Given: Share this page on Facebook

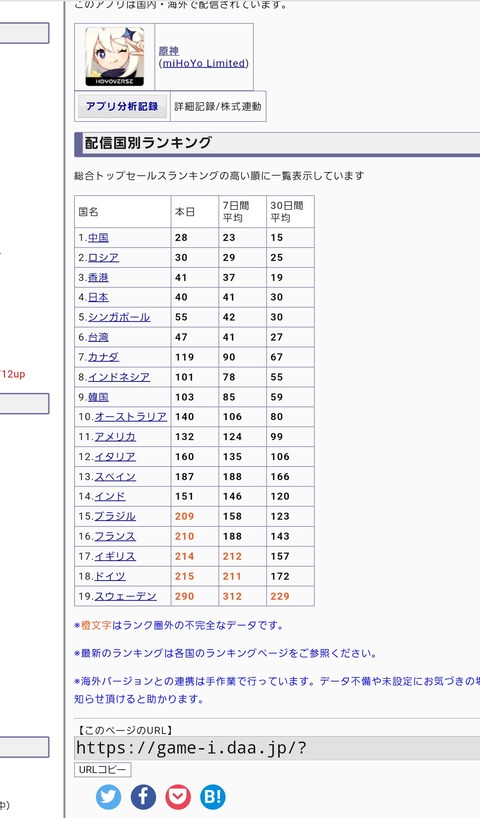Looking at the screenshot, I should 143,797.
